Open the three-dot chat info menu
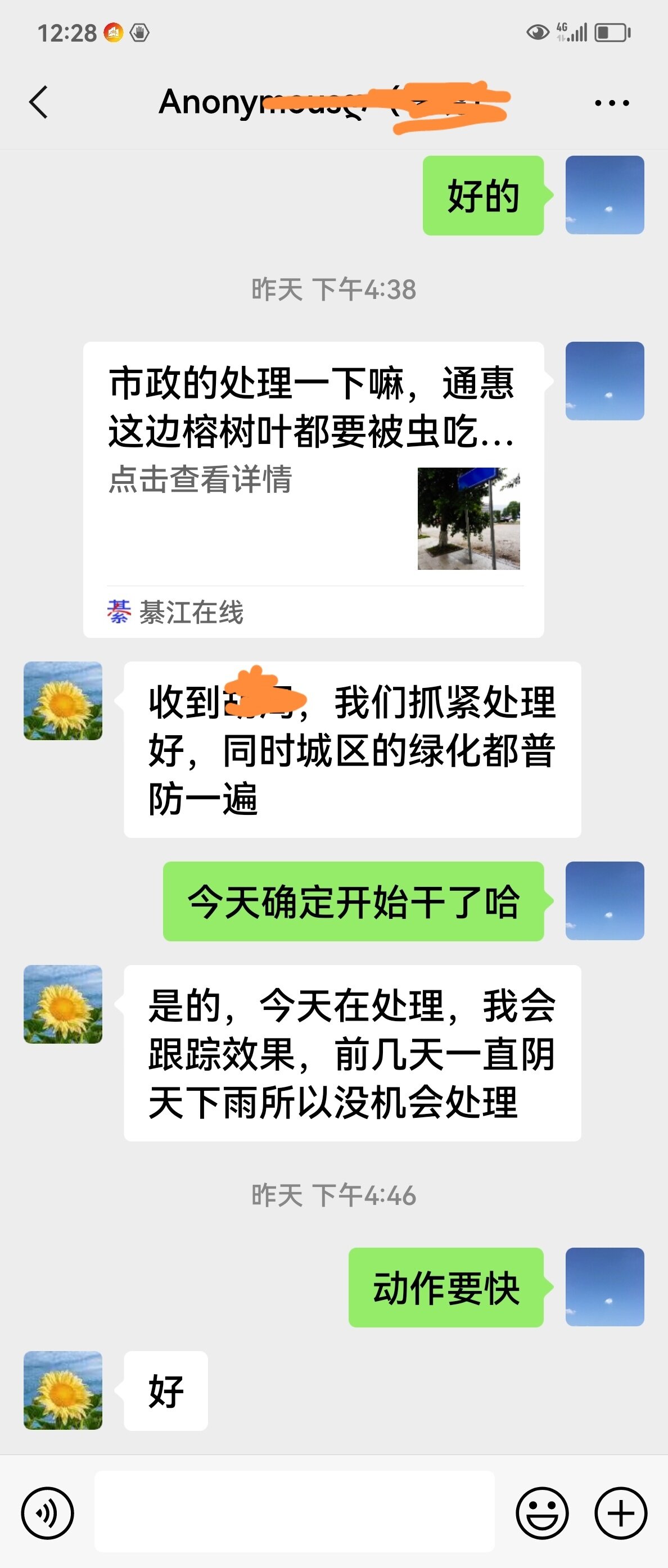The width and height of the screenshot is (668, 1568). point(611,103)
